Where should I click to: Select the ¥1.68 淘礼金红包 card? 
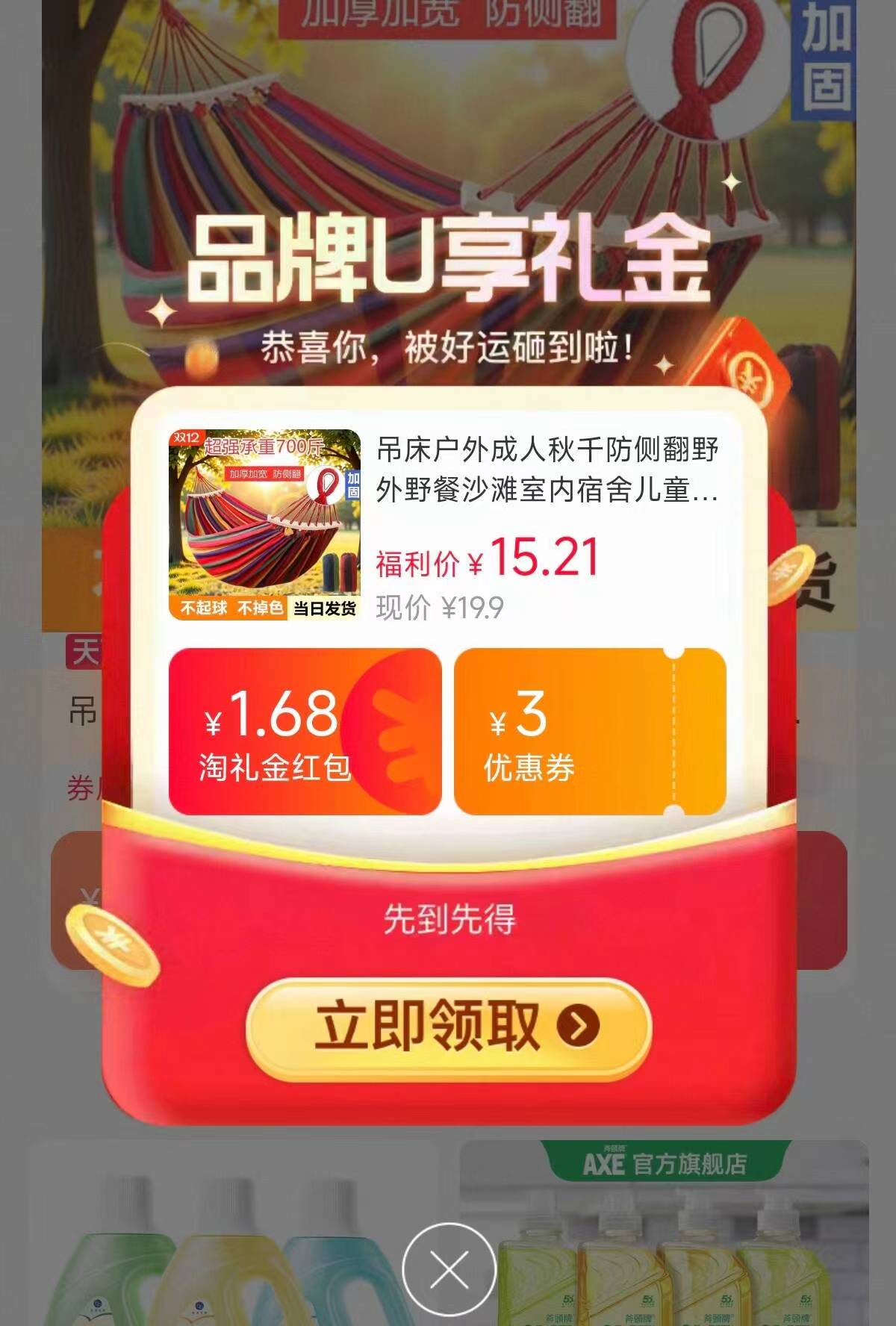[x=305, y=732]
